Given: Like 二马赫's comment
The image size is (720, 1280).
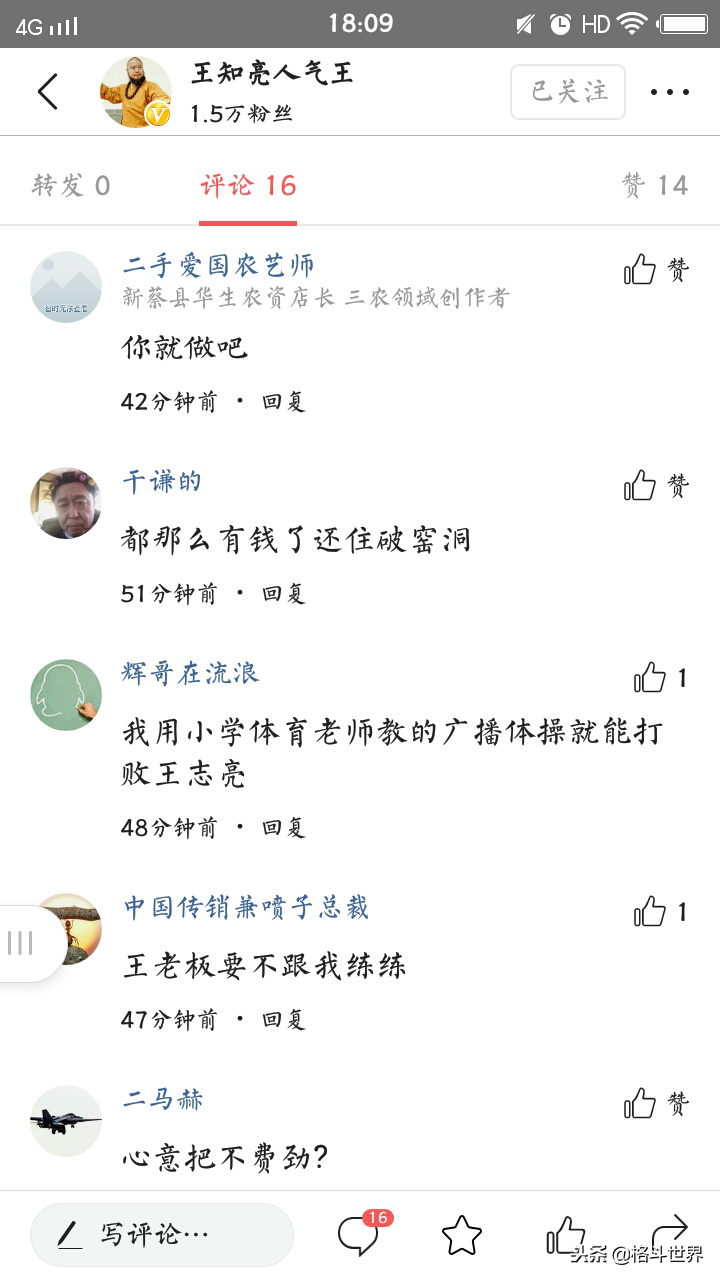Looking at the screenshot, I should [656, 1103].
